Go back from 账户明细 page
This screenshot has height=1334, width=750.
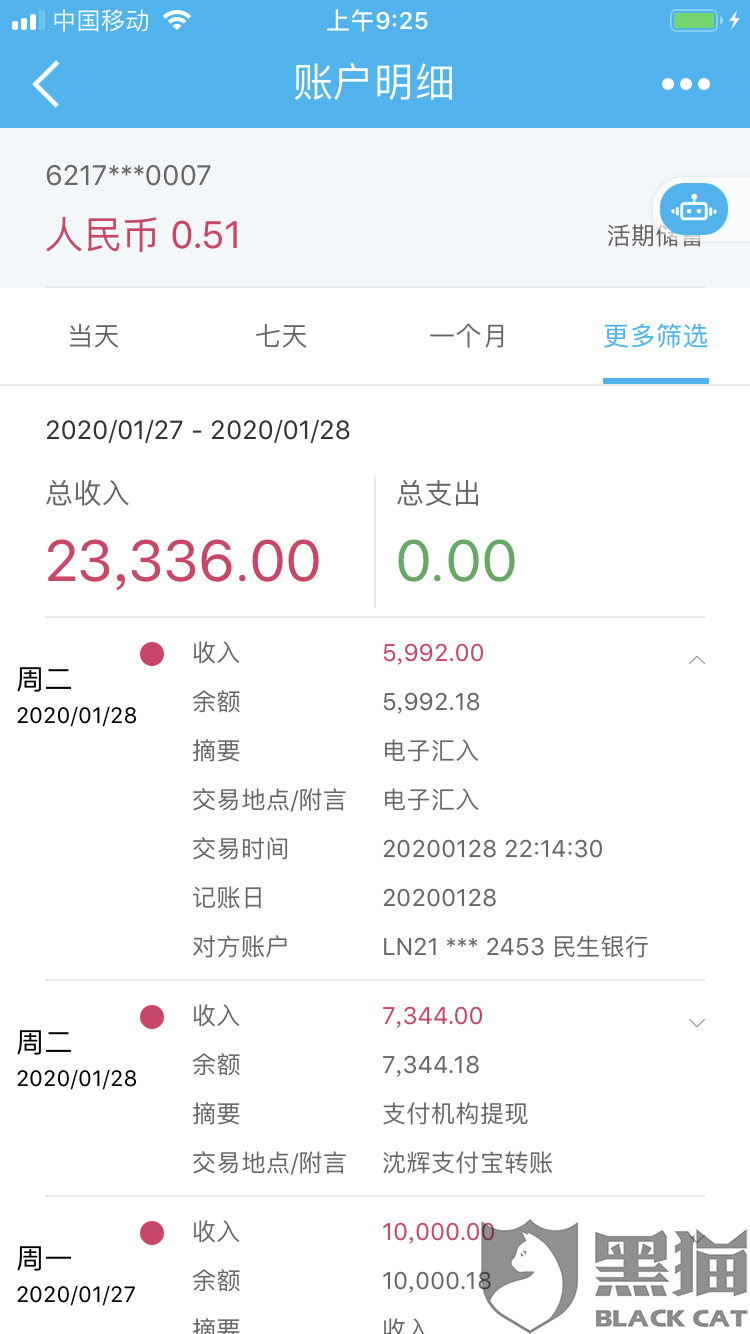pos(46,83)
